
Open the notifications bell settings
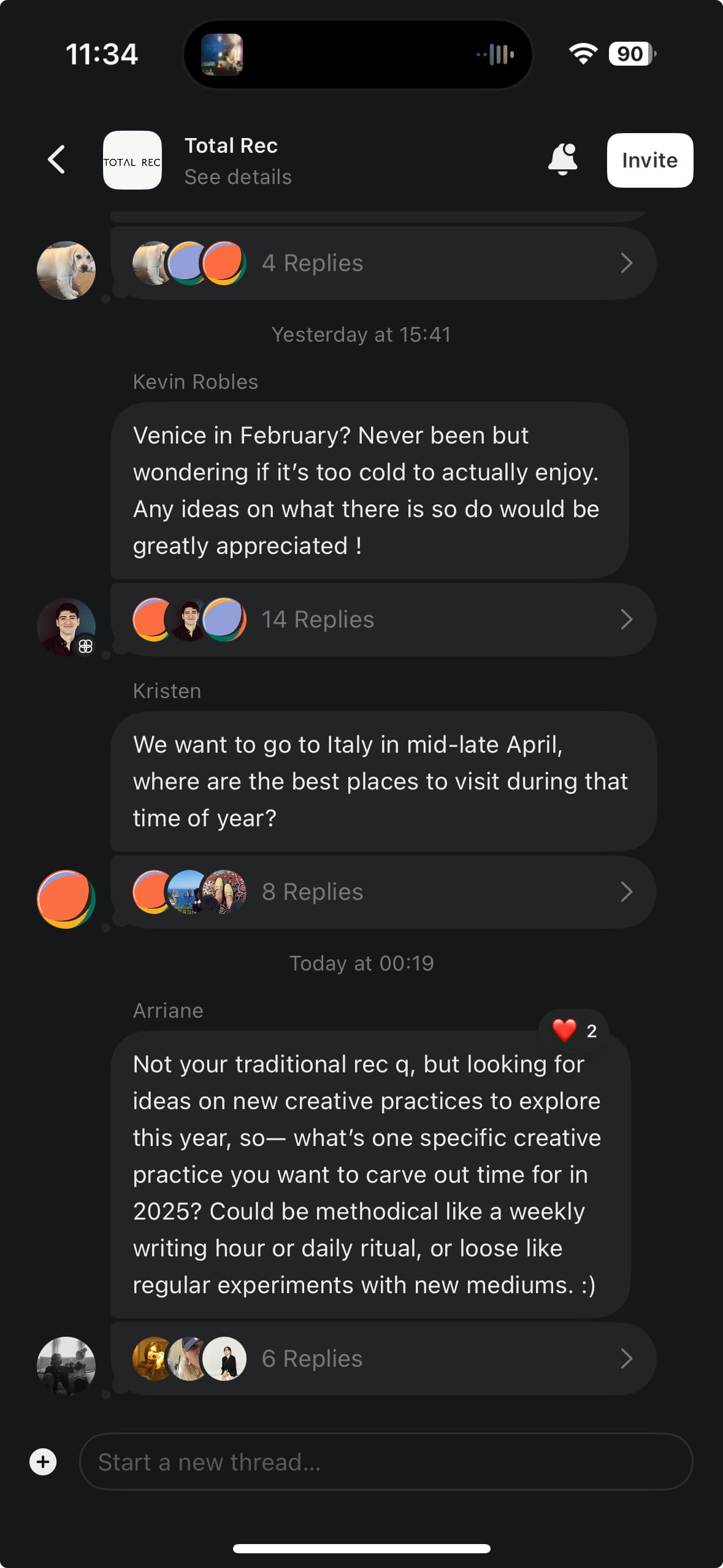[562, 160]
